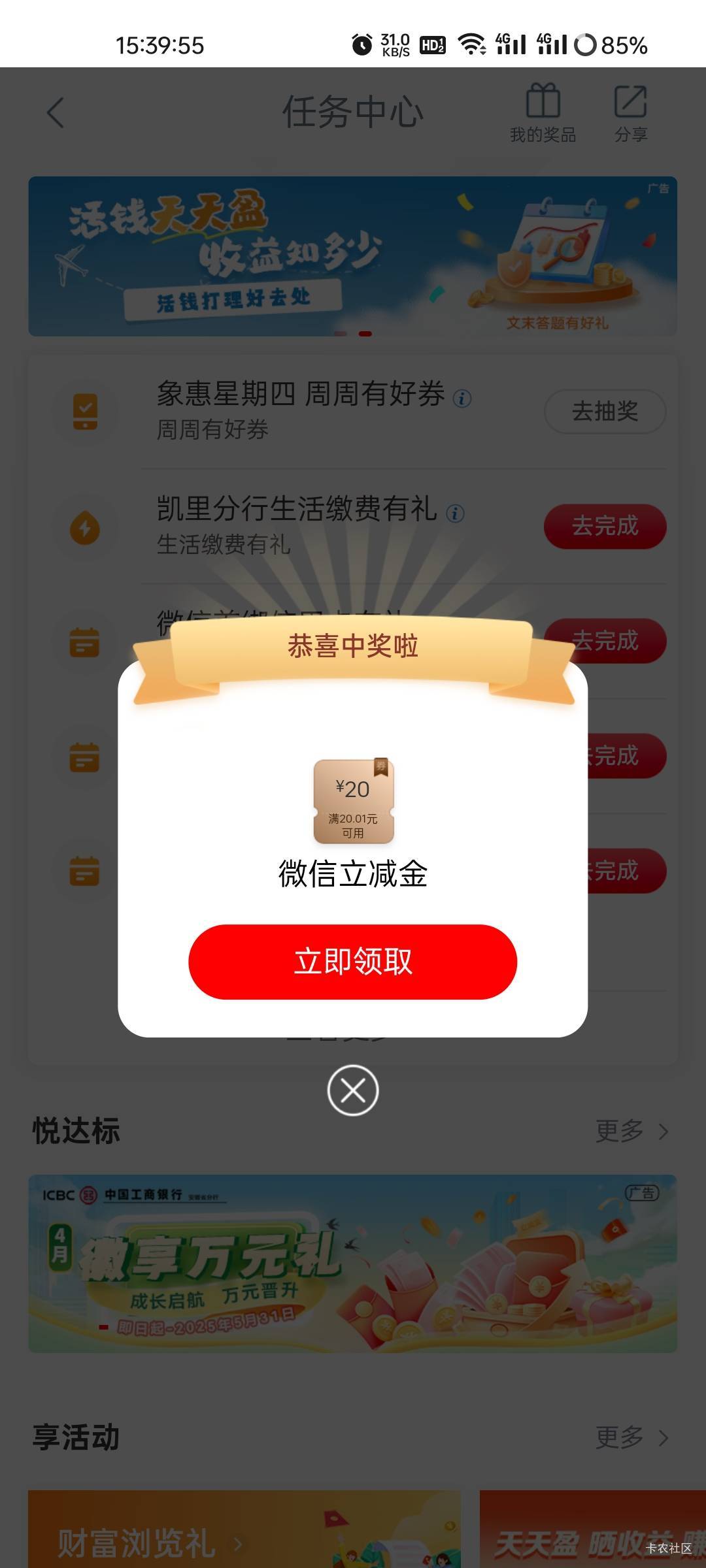The height and width of the screenshot is (1568, 706).
Task: Open the 徽享万元礼 banner
Action: [352, 1264]
